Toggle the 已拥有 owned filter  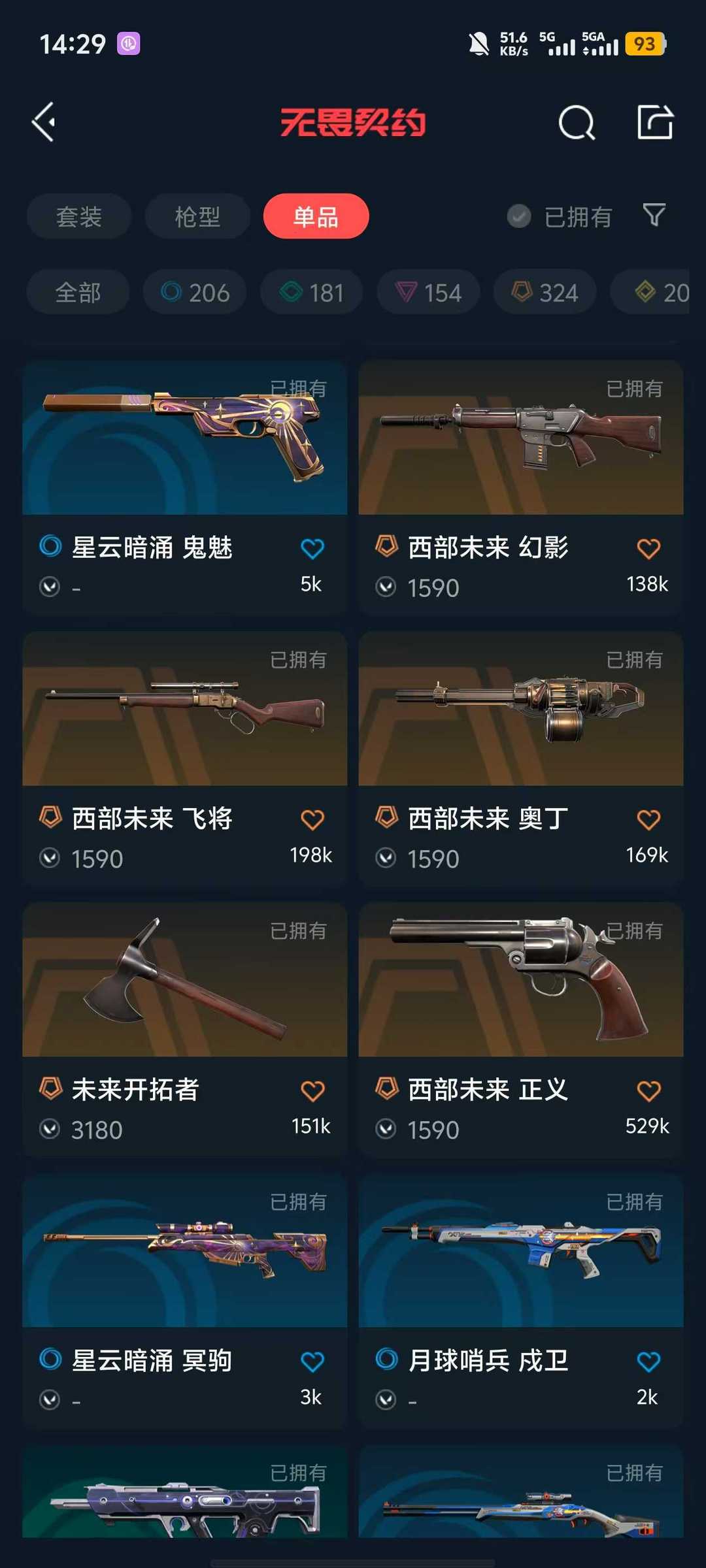560,216
